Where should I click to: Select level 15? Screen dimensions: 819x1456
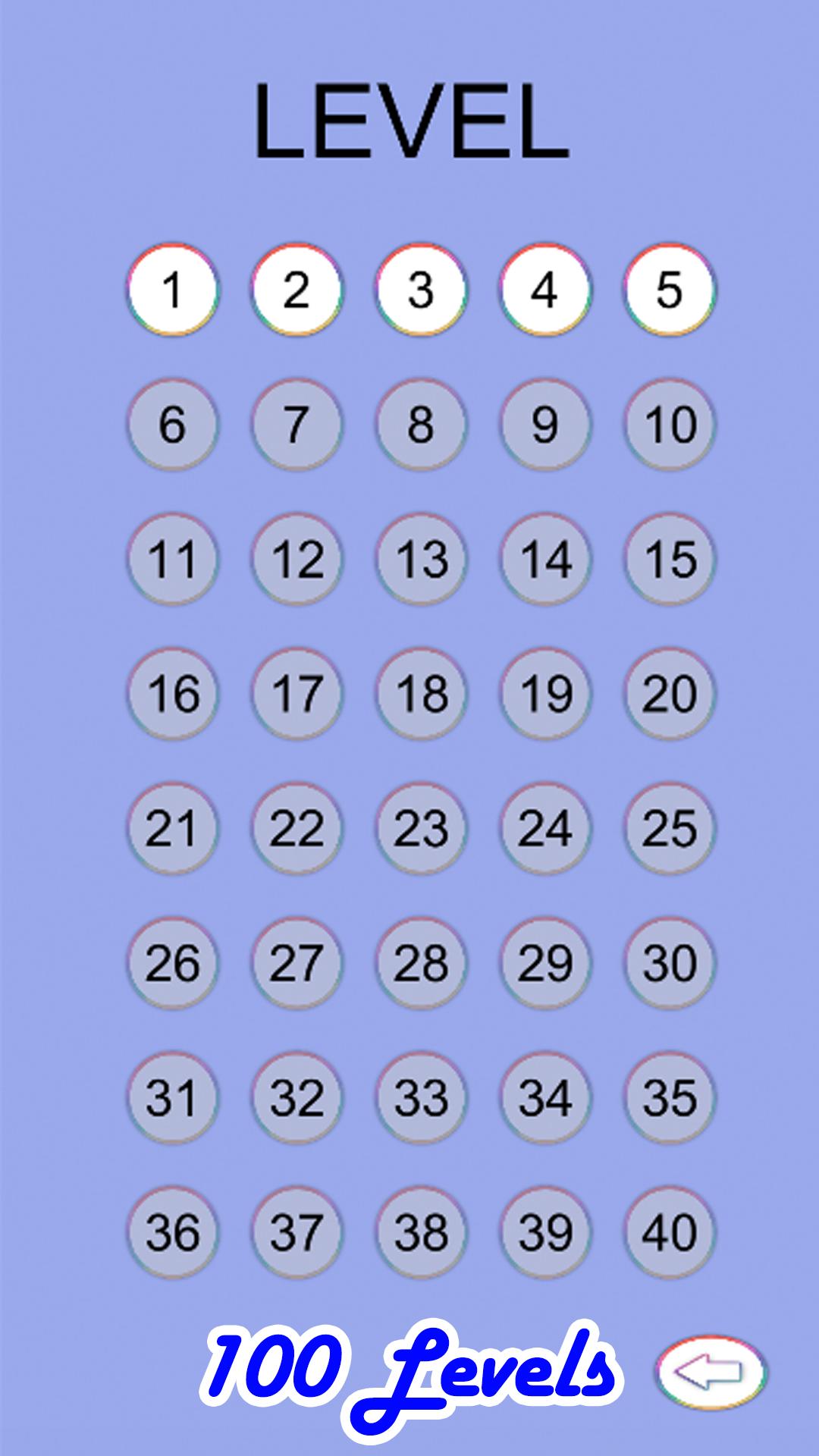click(x=670, y=560)
